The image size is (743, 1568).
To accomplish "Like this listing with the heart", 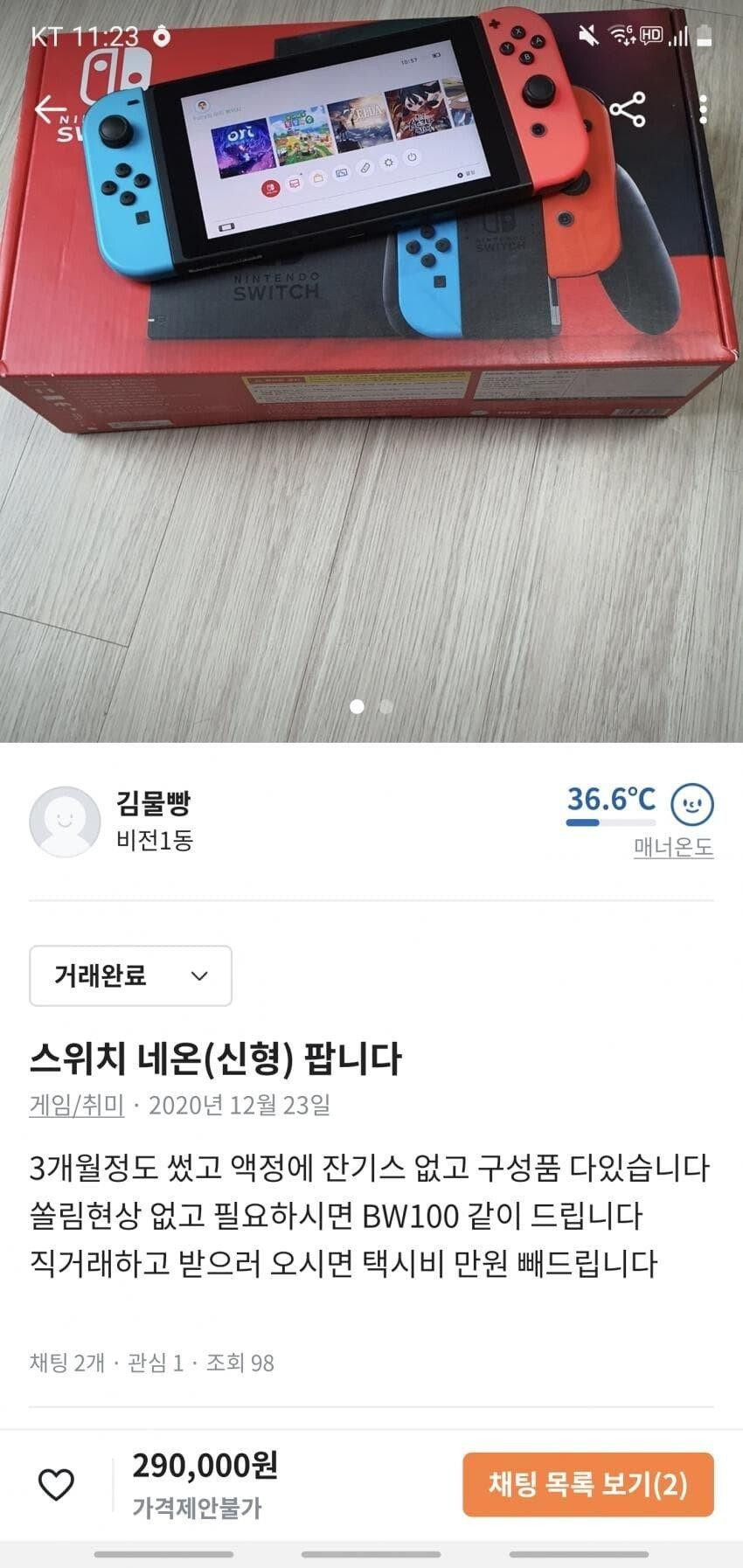I will point(56,1484).
